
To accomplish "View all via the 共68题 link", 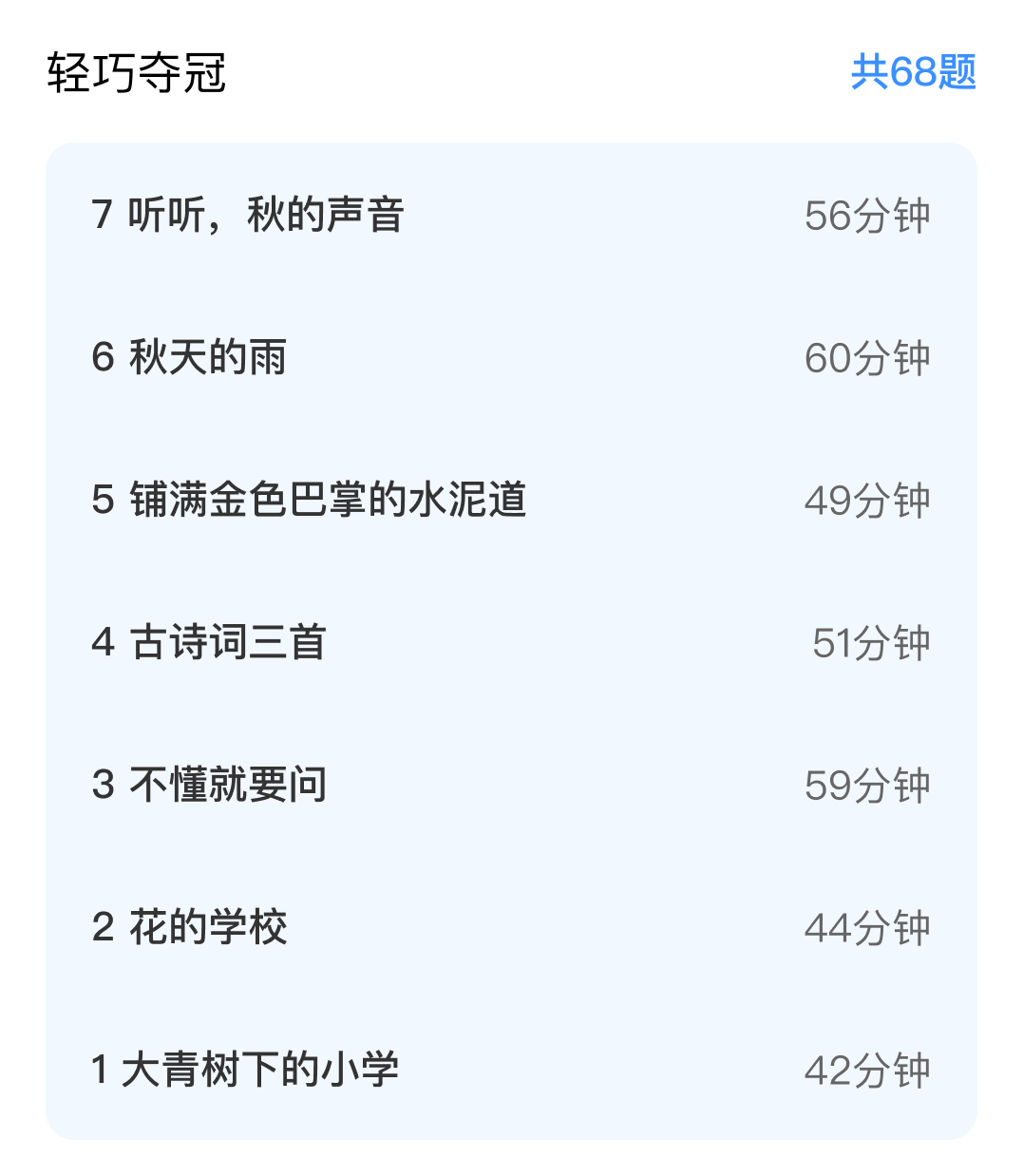I will tap(913, 72).
